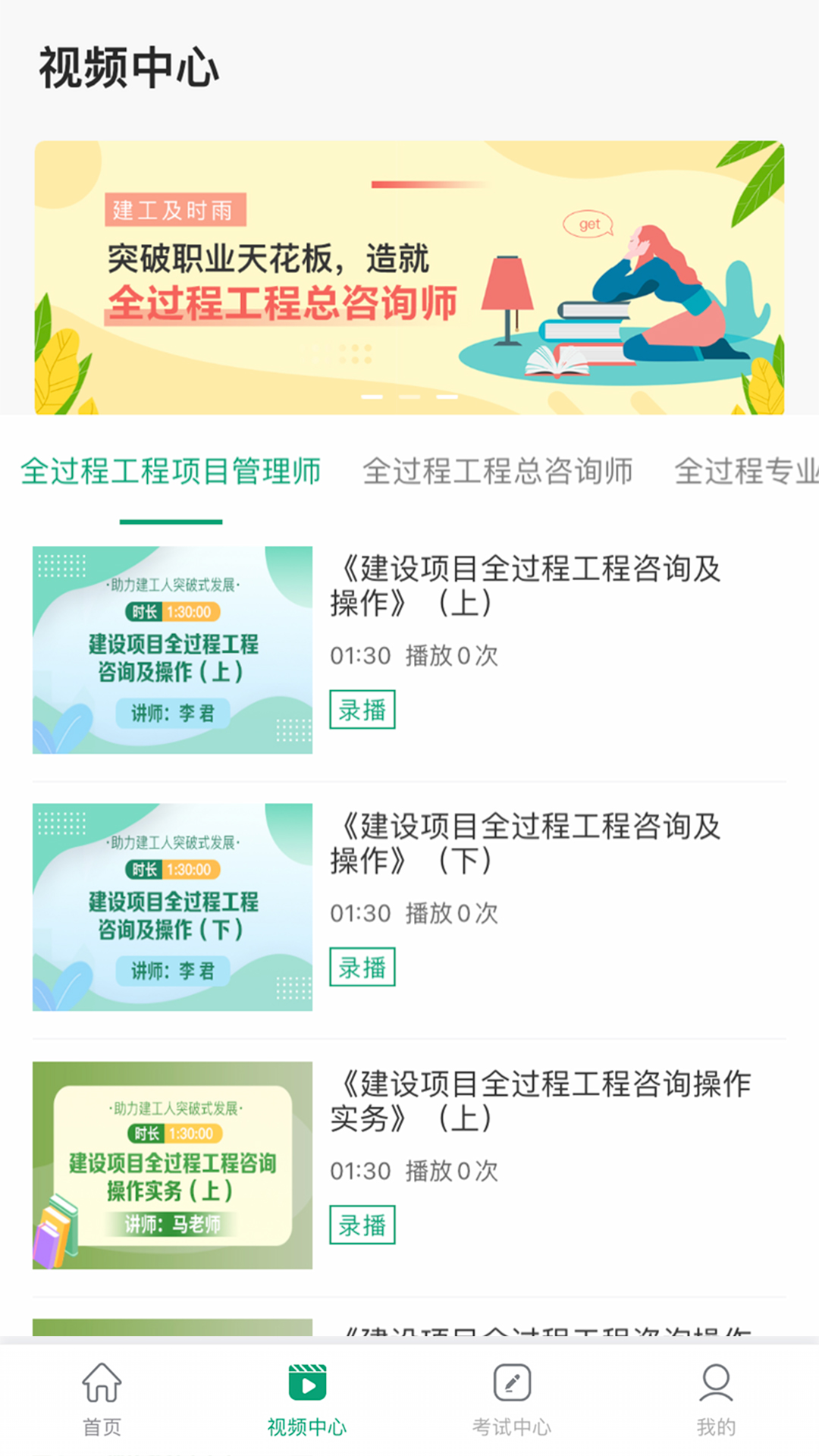
Task: Open the 我的 tab
Action: (716, 1398)
